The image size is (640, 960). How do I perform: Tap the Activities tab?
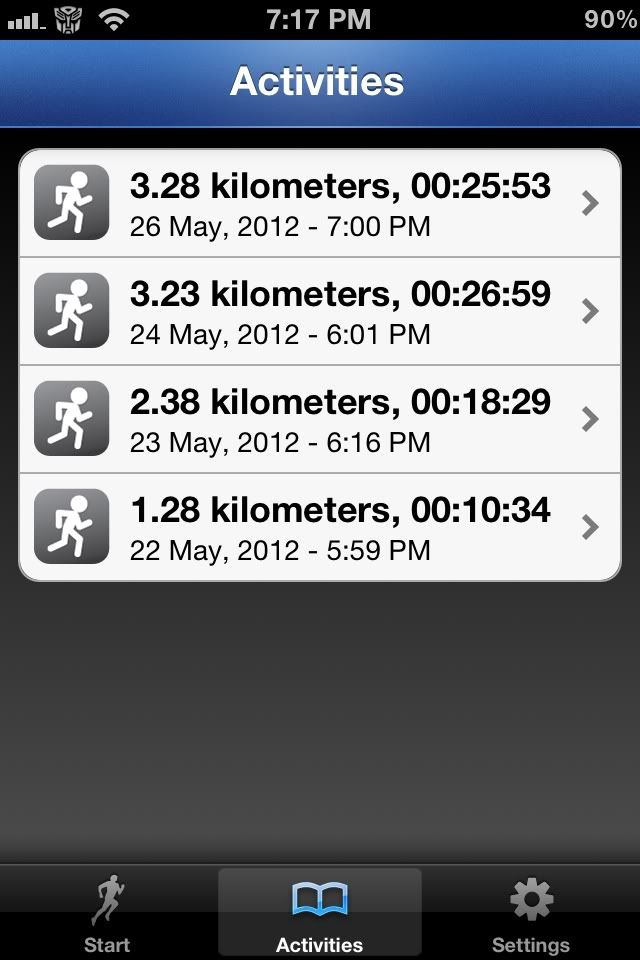(320, 913)
